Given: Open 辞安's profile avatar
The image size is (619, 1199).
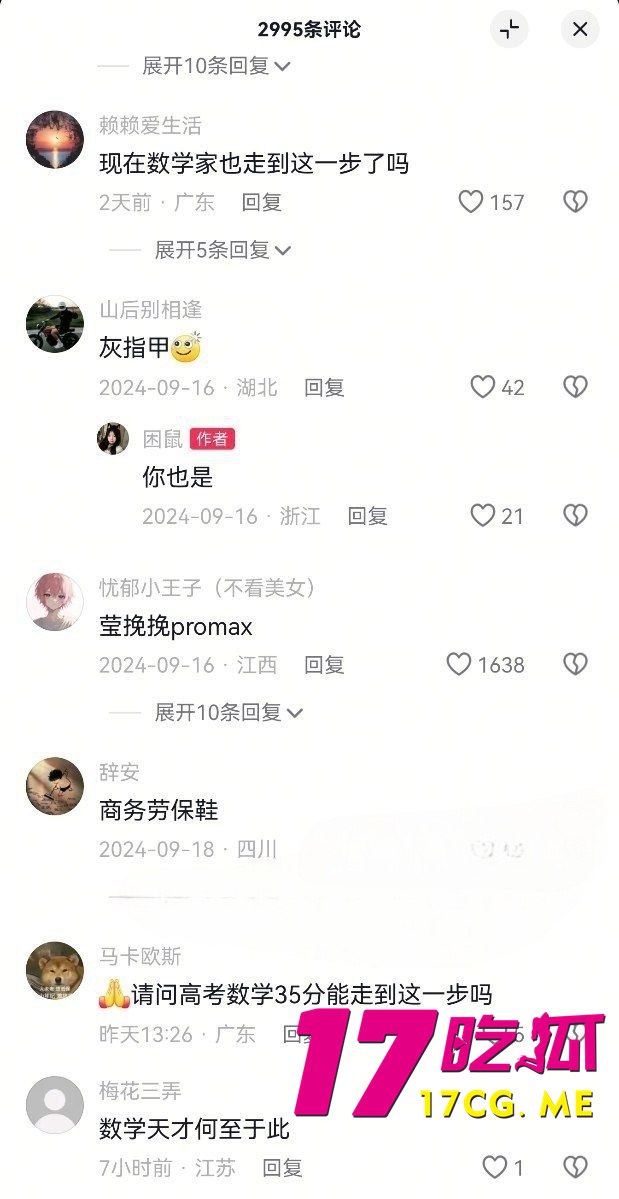Looking at the screenshot, I should [54, 786].
